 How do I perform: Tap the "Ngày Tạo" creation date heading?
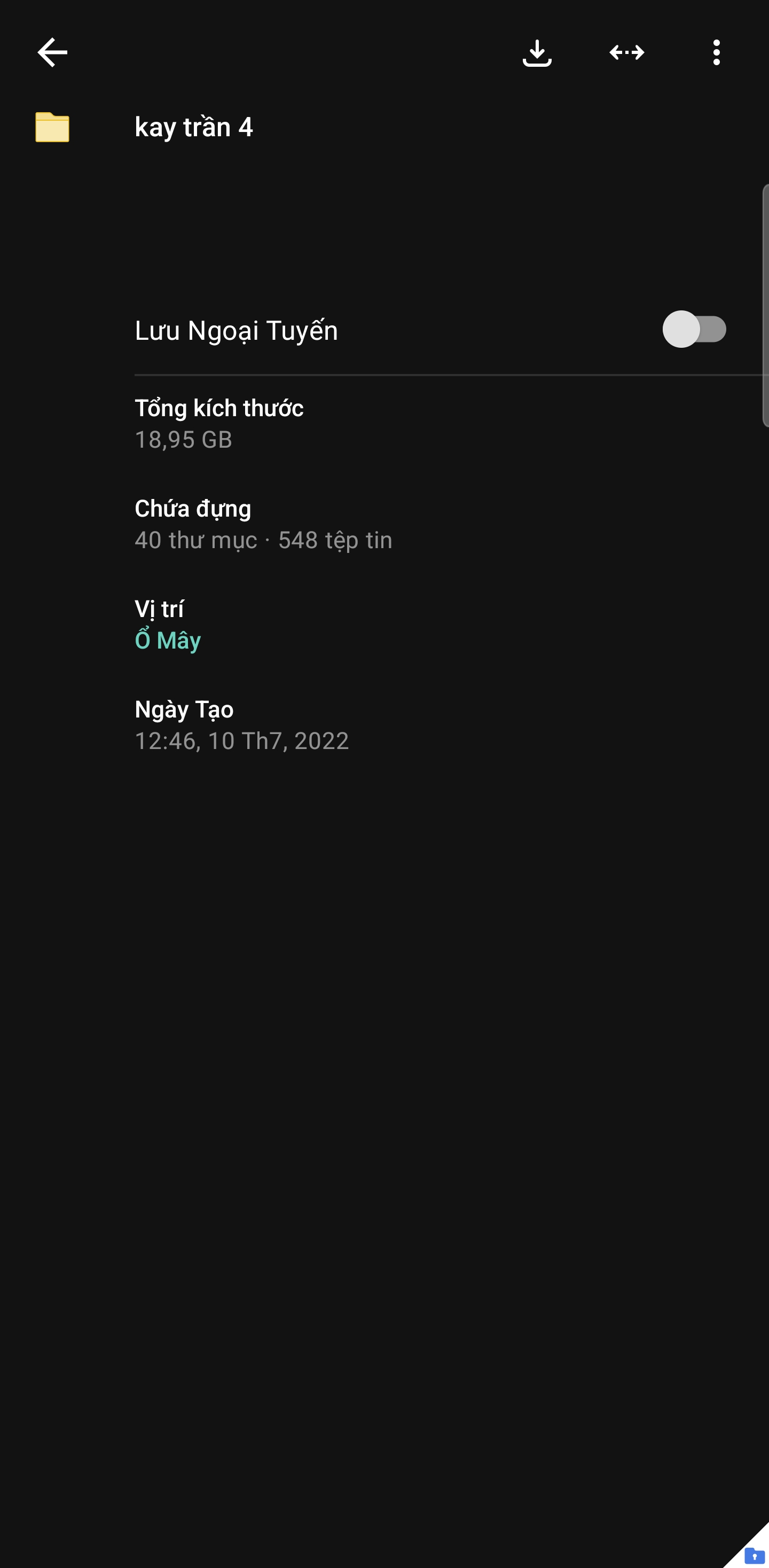click(184, 708)
